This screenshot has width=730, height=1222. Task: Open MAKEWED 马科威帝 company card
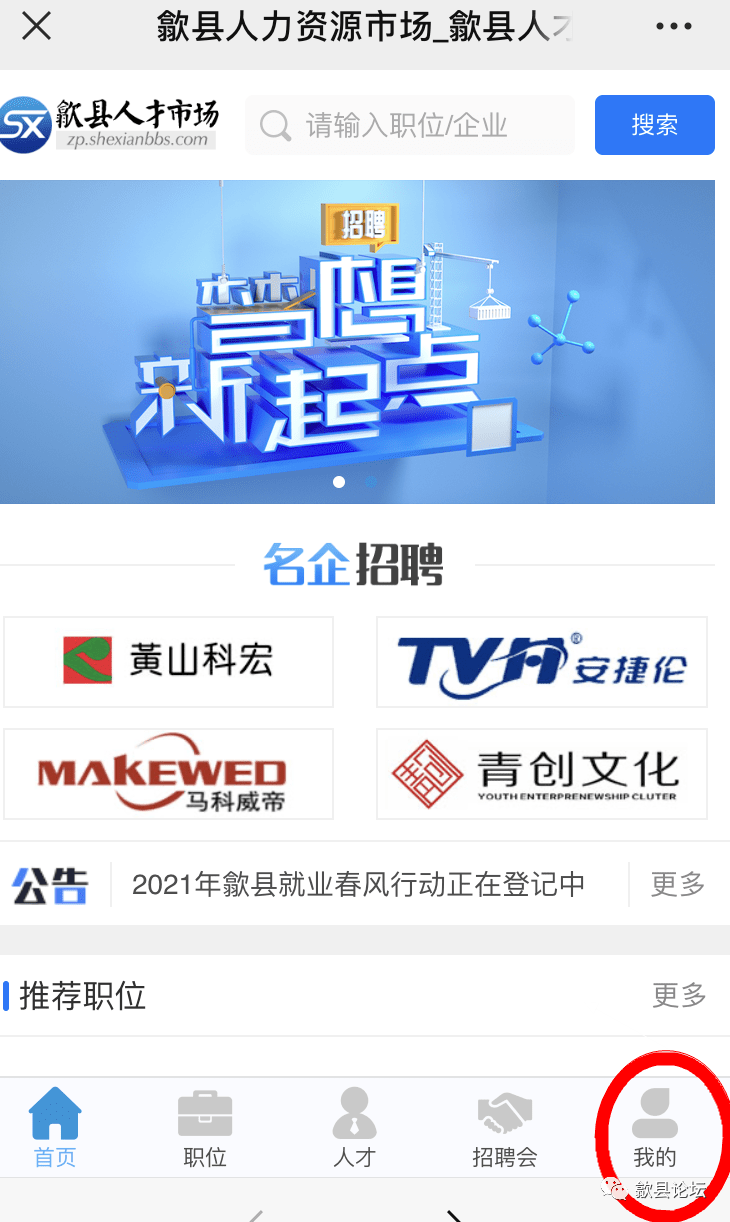click(168, 774)
